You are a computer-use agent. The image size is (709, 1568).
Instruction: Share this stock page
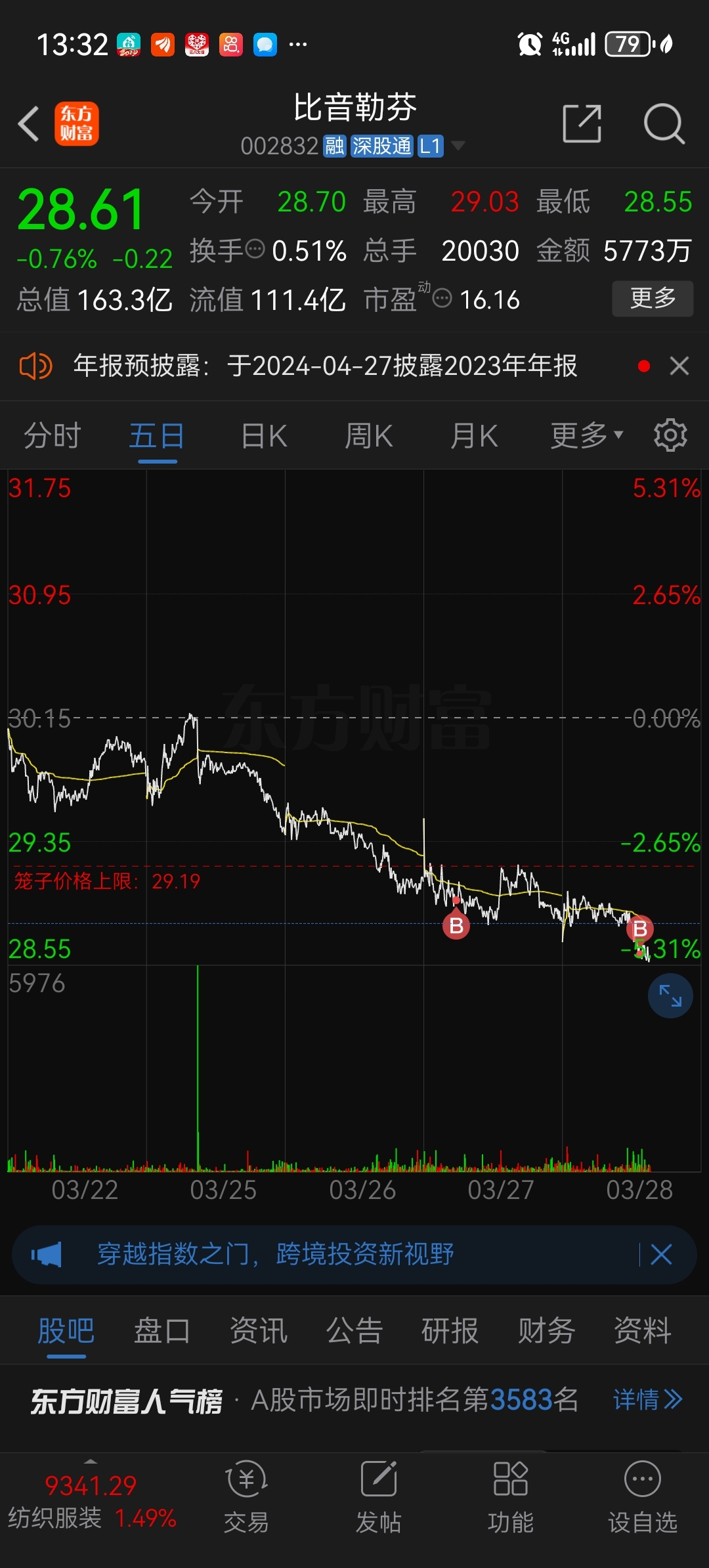582,123
